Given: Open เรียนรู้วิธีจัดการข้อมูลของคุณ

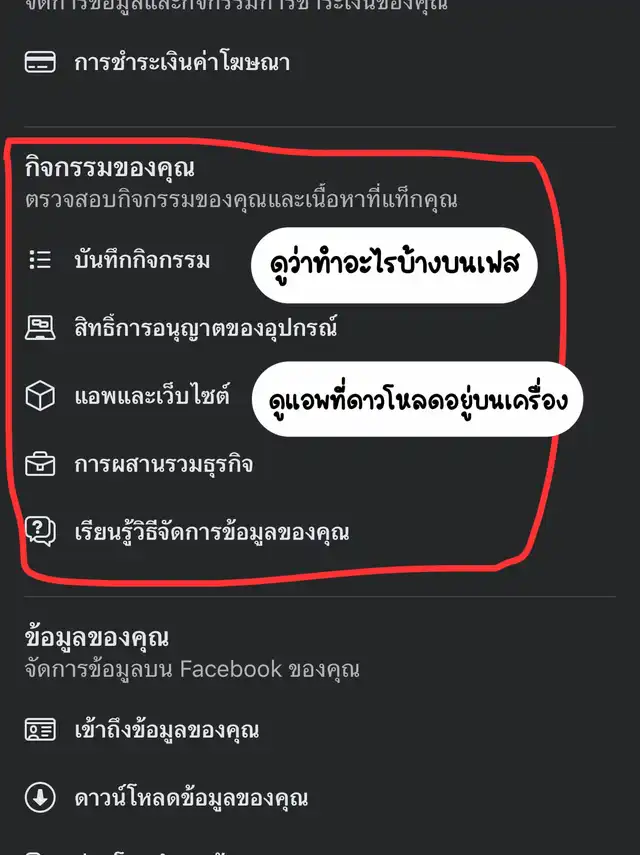Looking at the screenshot, I should [x=211, y=531].
